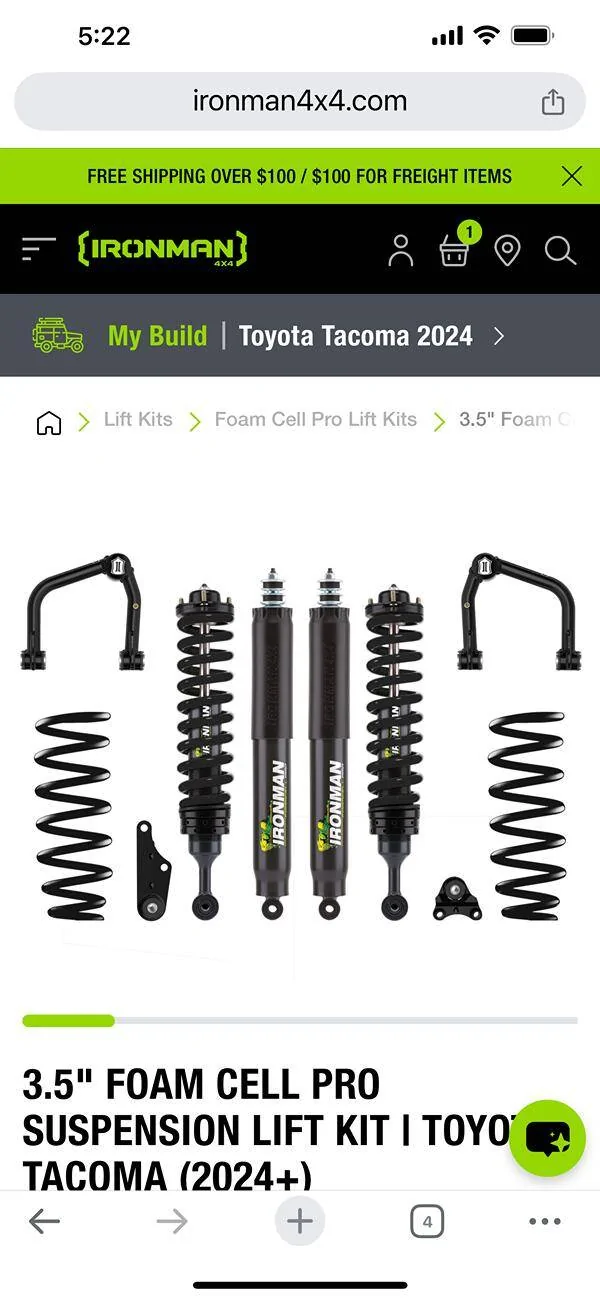Open the account profile icon

[x=400, y=250]
